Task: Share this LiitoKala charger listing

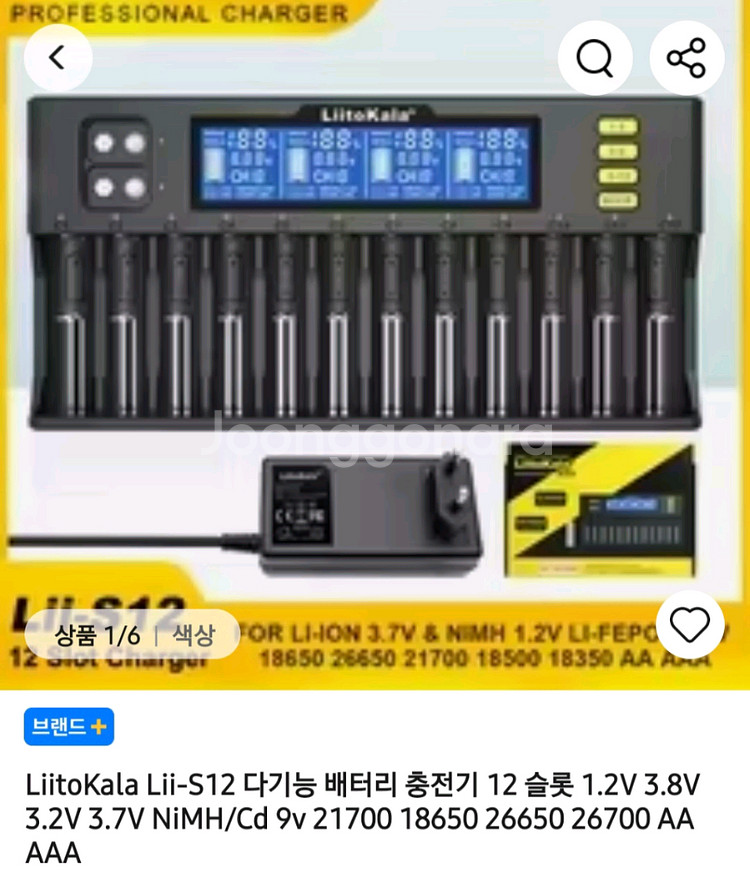Action: click(x=686, y=57)
